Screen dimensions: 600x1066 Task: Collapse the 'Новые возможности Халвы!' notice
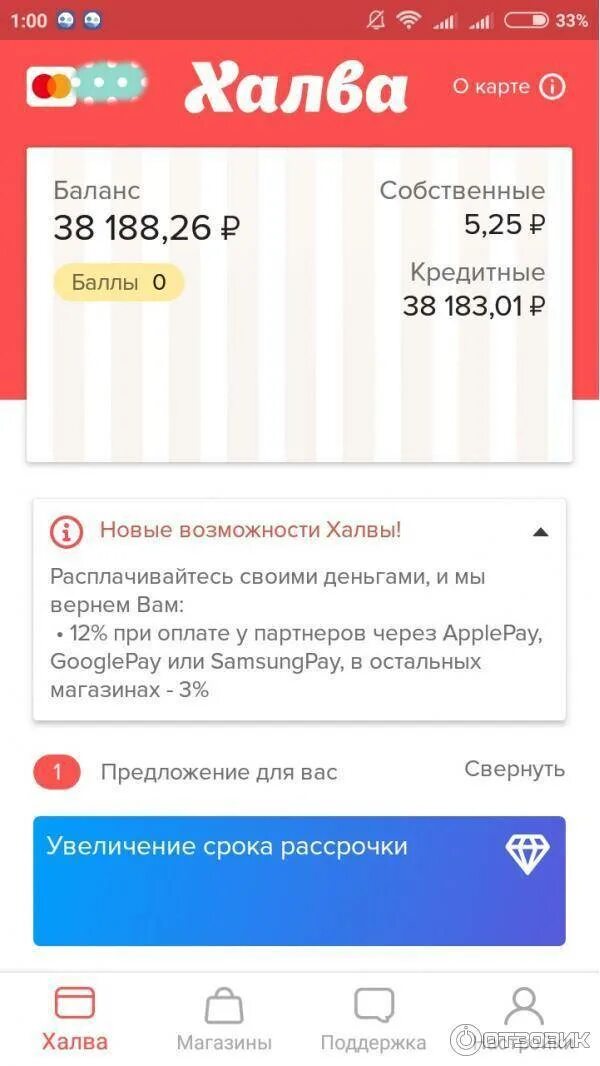click(540, 532)
